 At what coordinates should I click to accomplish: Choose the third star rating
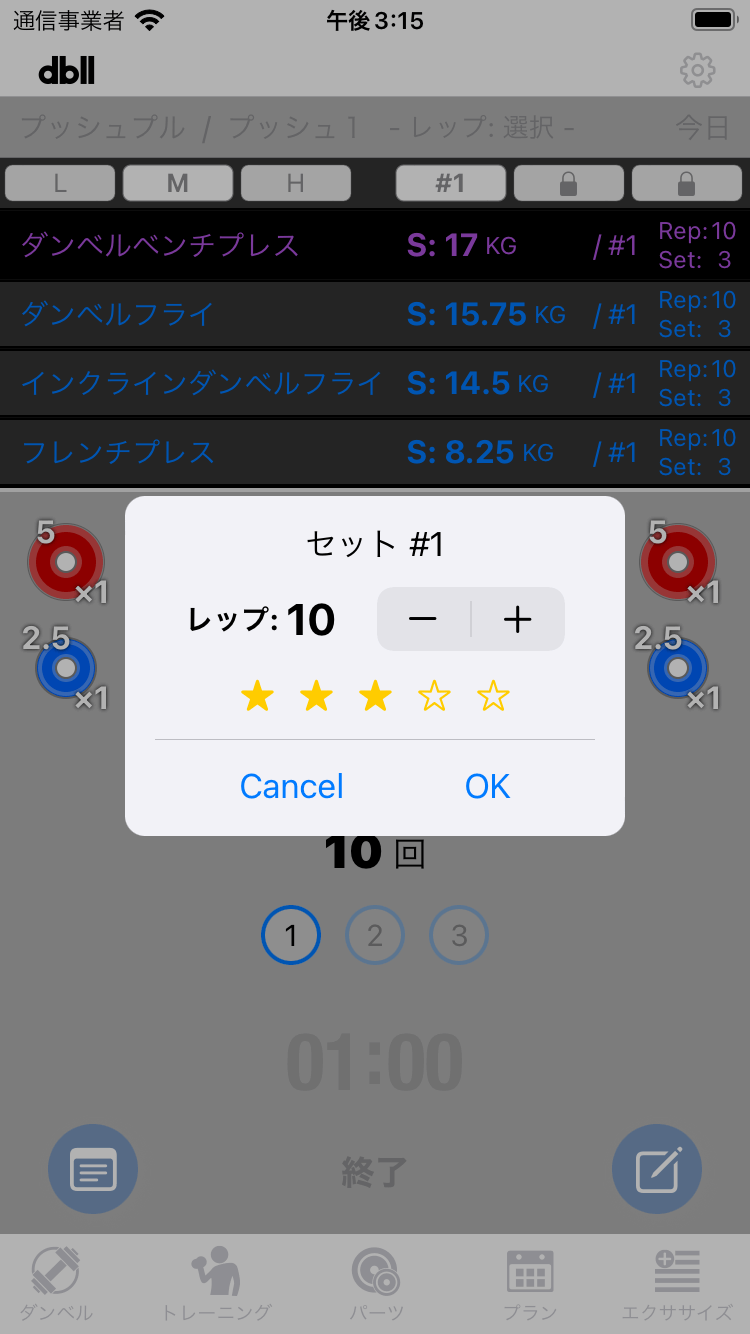[x=375, y=696]
